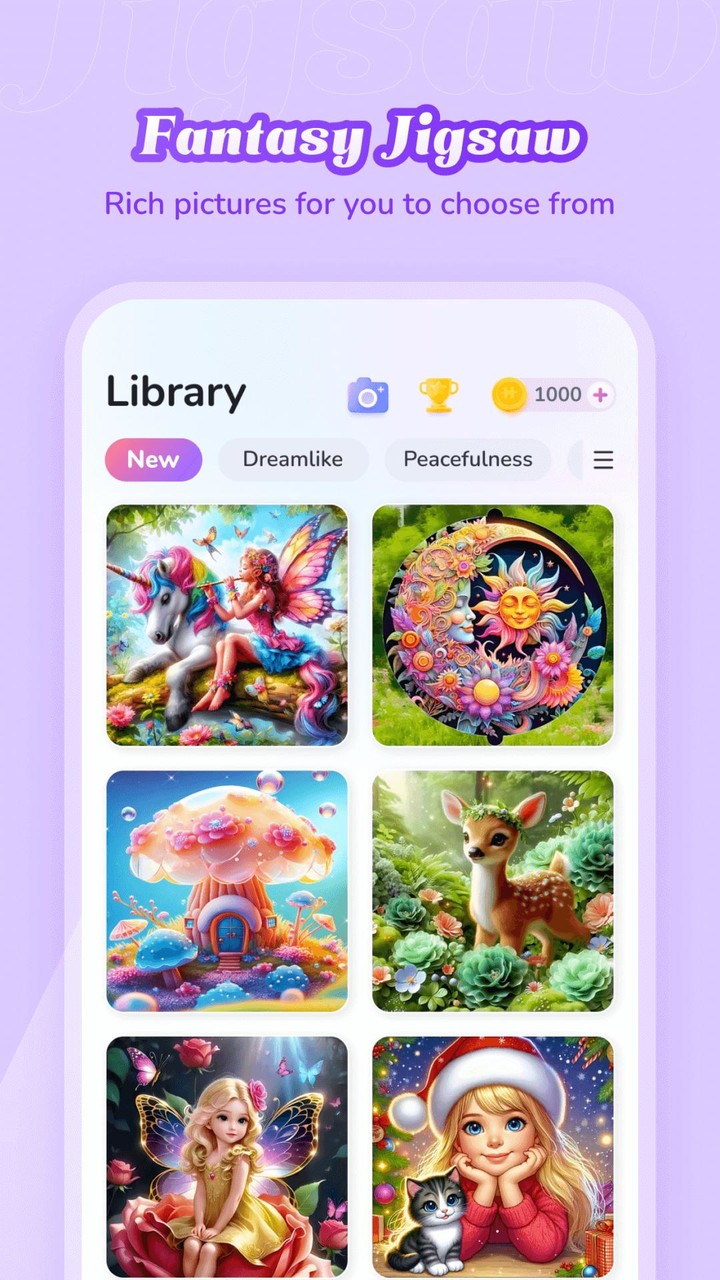Tap the gold coin balance icon
The image size is (720, 1280).
tap(512, 395)
